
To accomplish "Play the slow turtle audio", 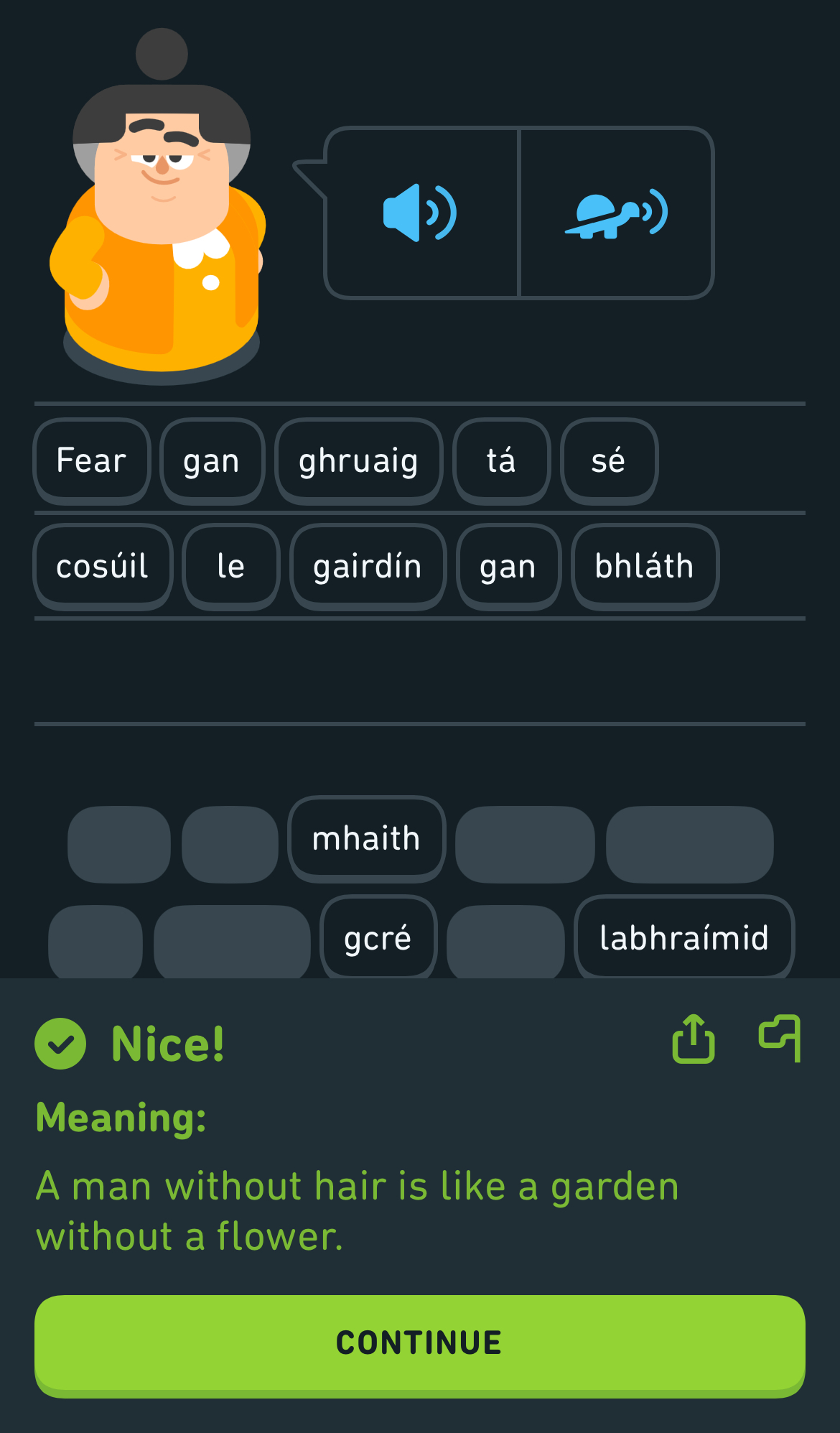I will point(616,213).
